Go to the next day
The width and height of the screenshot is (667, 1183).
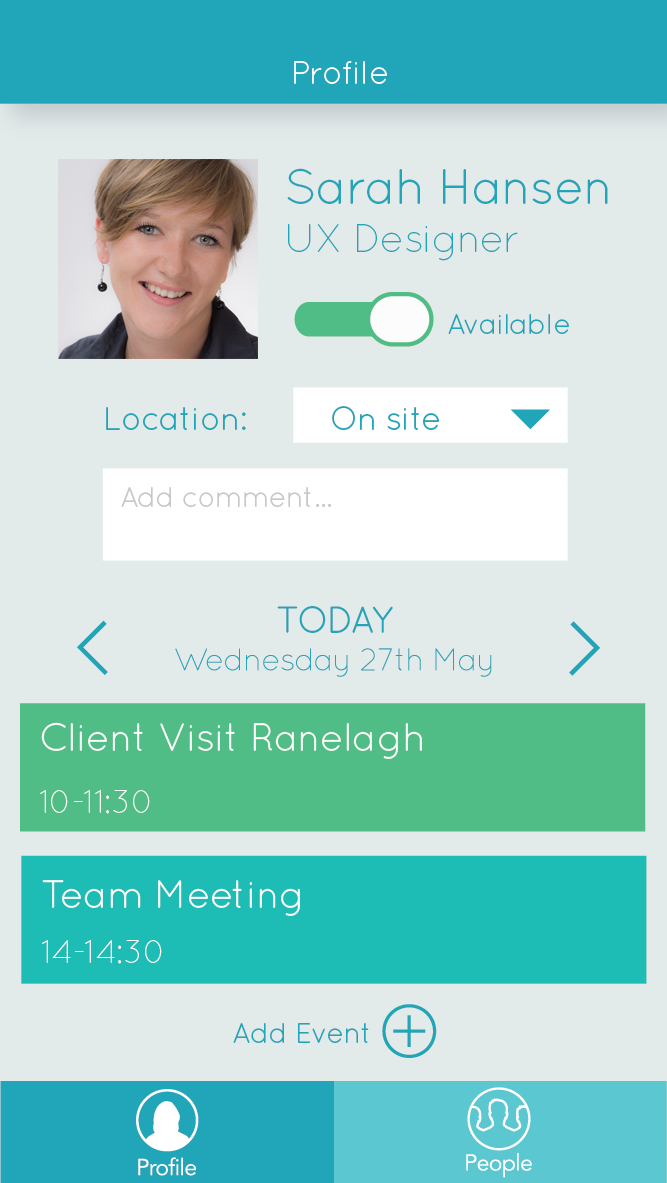point(584,648)
